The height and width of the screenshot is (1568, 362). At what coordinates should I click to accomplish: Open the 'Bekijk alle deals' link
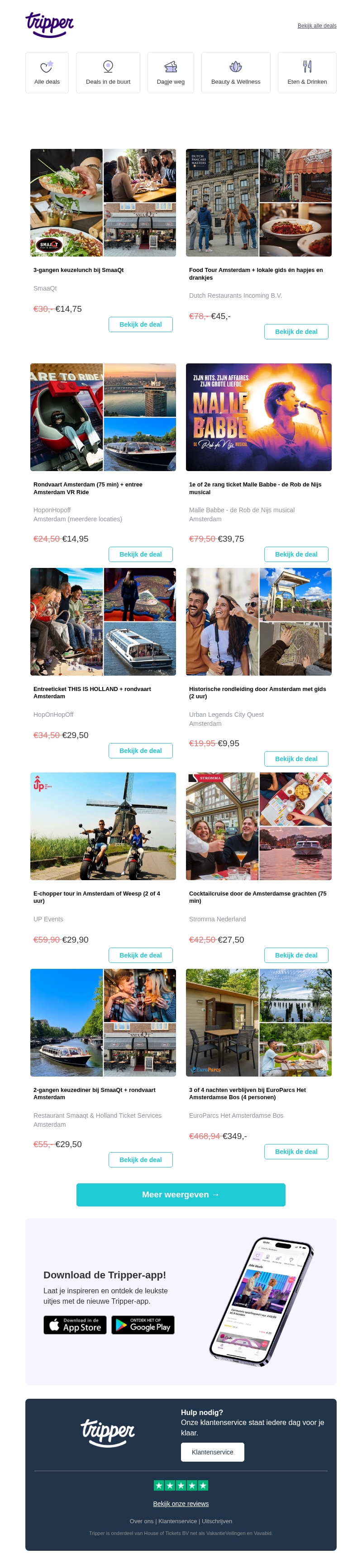[x=316, y=25]
